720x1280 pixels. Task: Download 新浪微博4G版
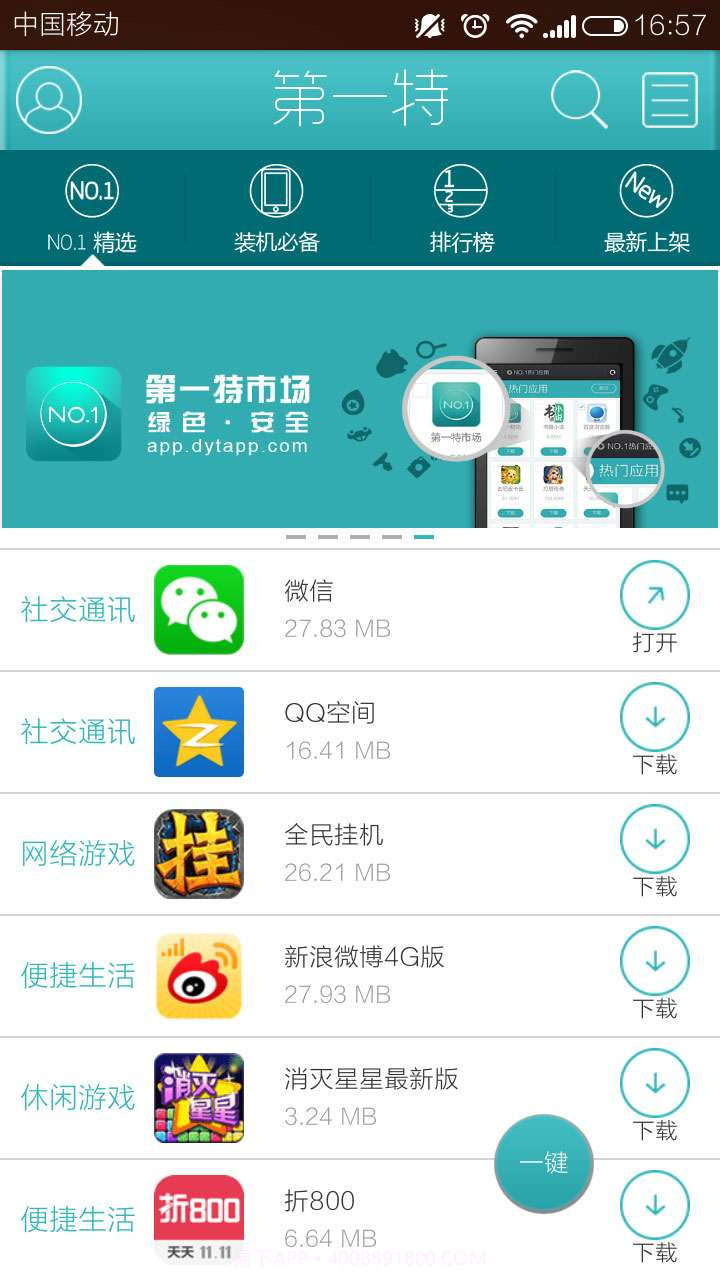(x=655, y=973)
